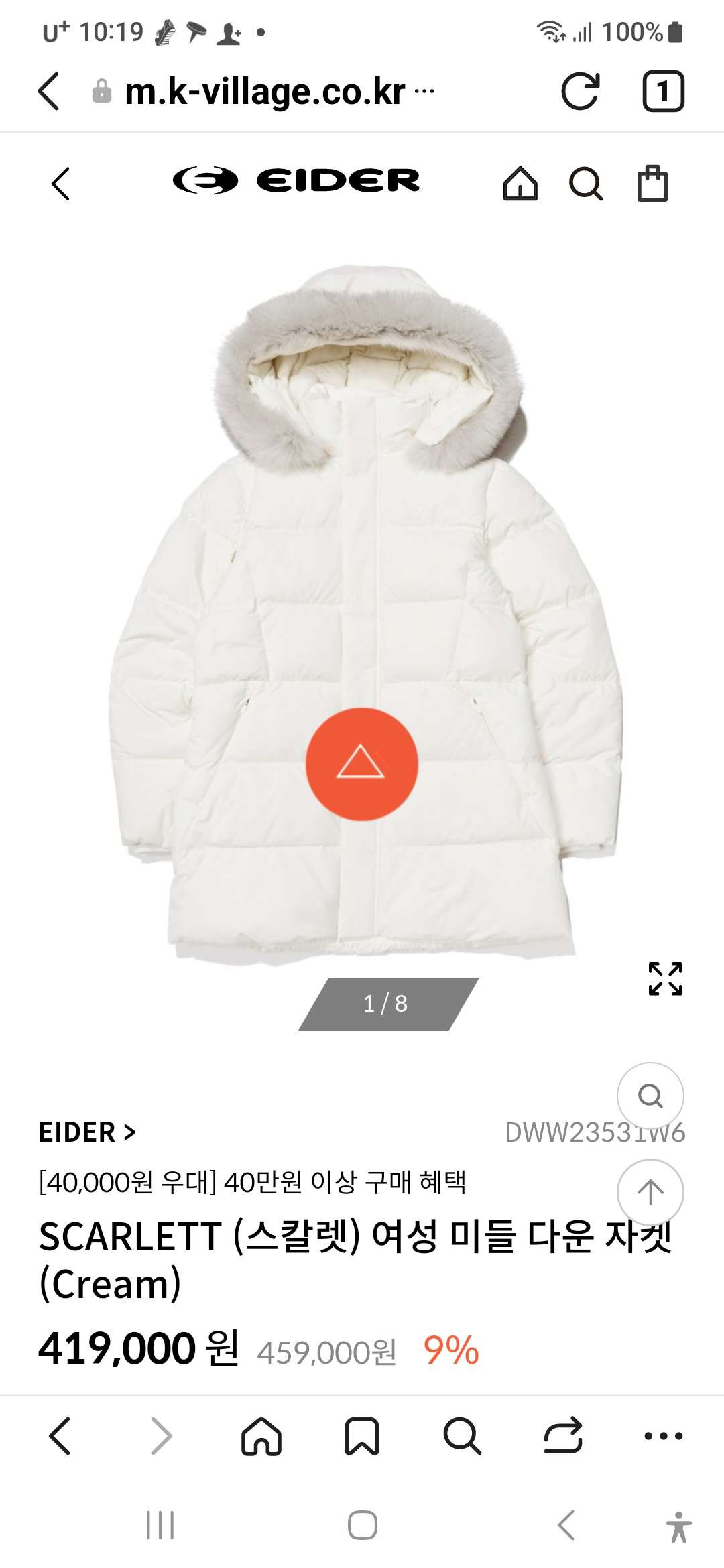Viewport: 724px width, 1568px height.
Task: Tap the orange triangle button on the jacket
Action: (362, 764)
